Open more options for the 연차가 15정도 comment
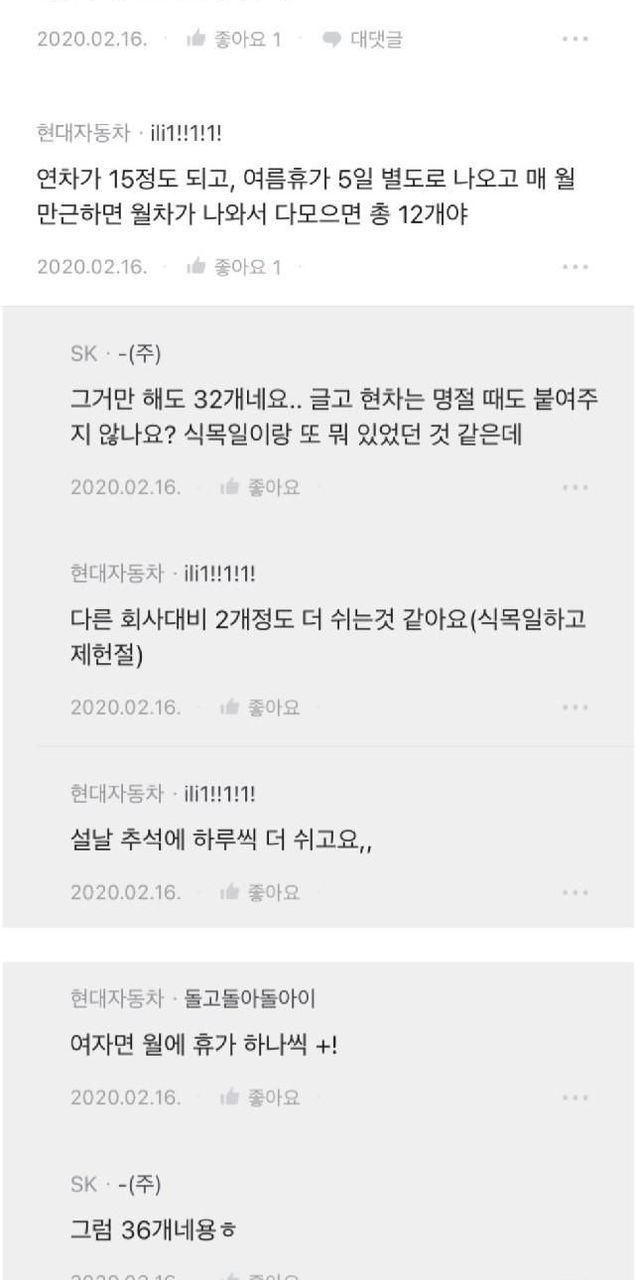Image resolution: width=640 pixels, height=1280 pixels. [x=575, y=267]
